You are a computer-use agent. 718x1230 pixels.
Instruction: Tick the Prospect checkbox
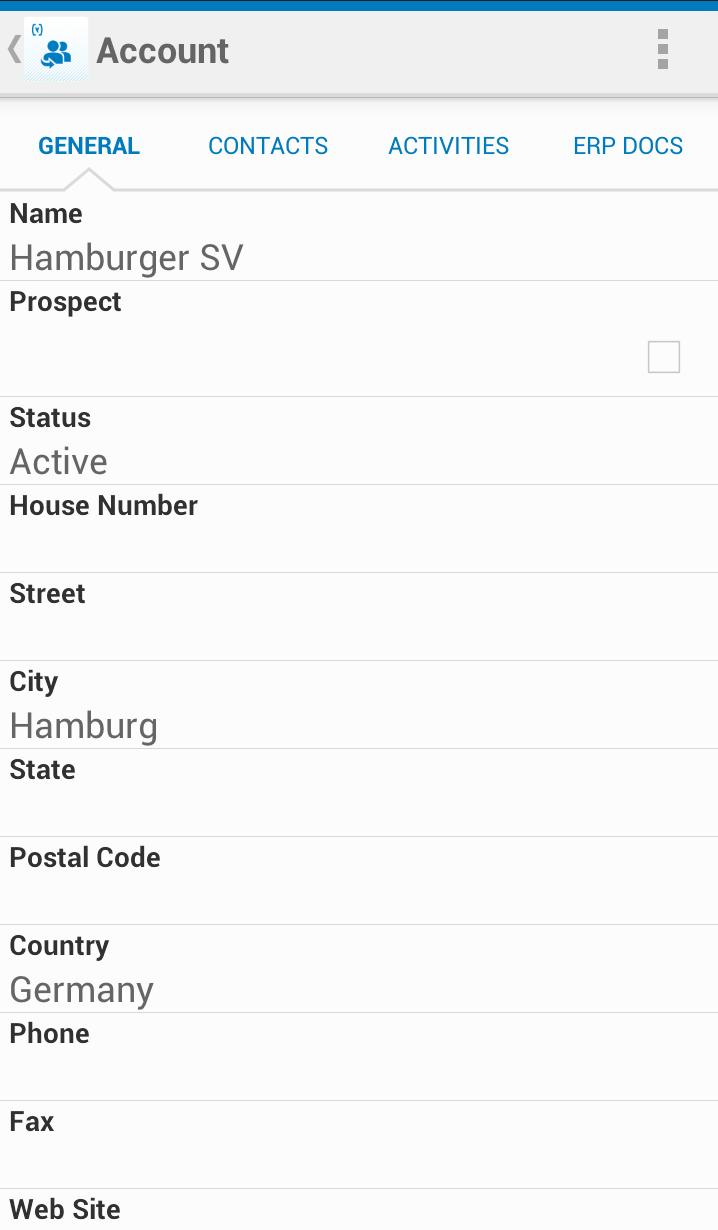click(x=664, y=357)
